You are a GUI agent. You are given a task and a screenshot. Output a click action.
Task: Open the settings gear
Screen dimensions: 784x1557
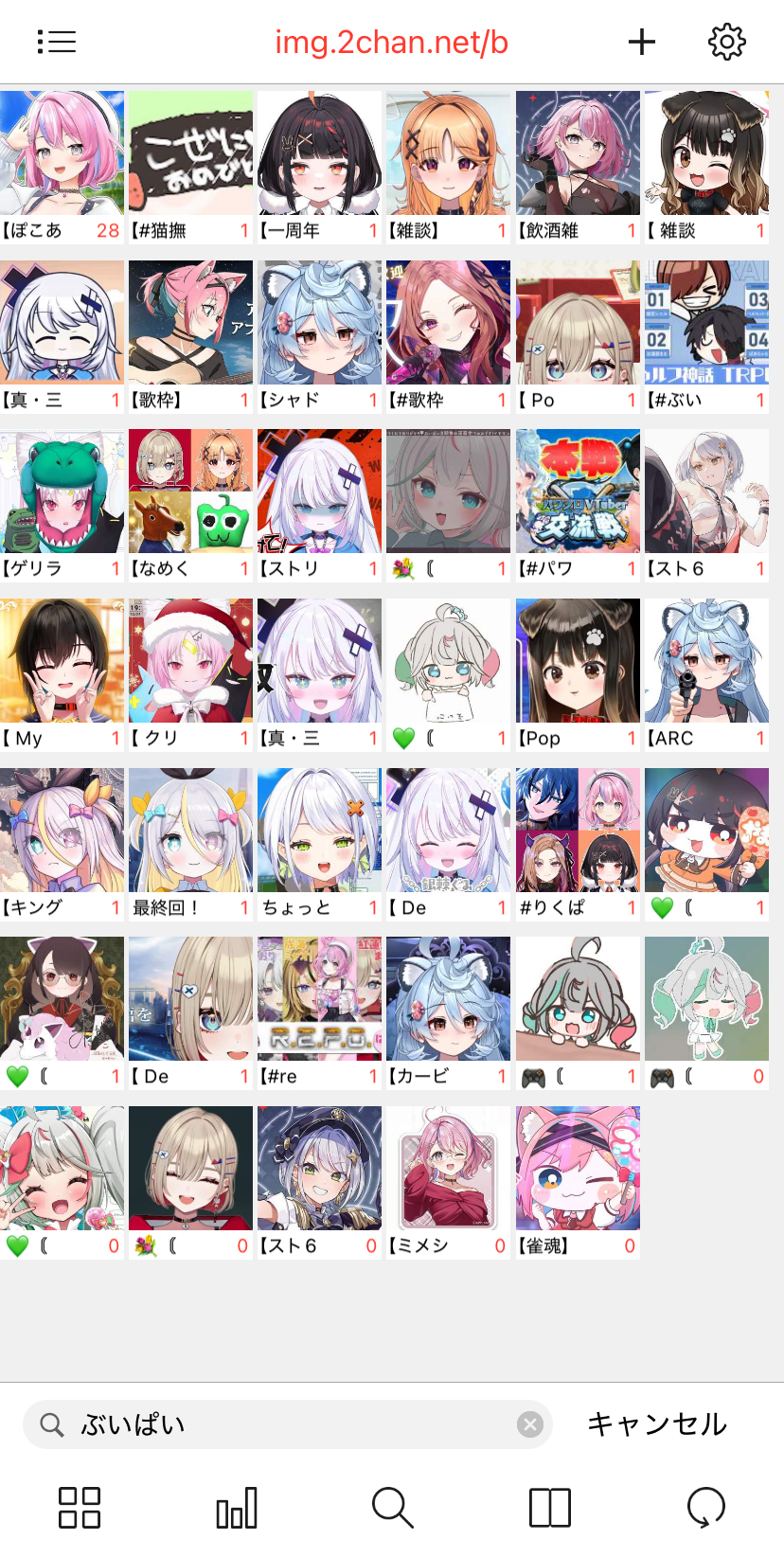[726, 42]
